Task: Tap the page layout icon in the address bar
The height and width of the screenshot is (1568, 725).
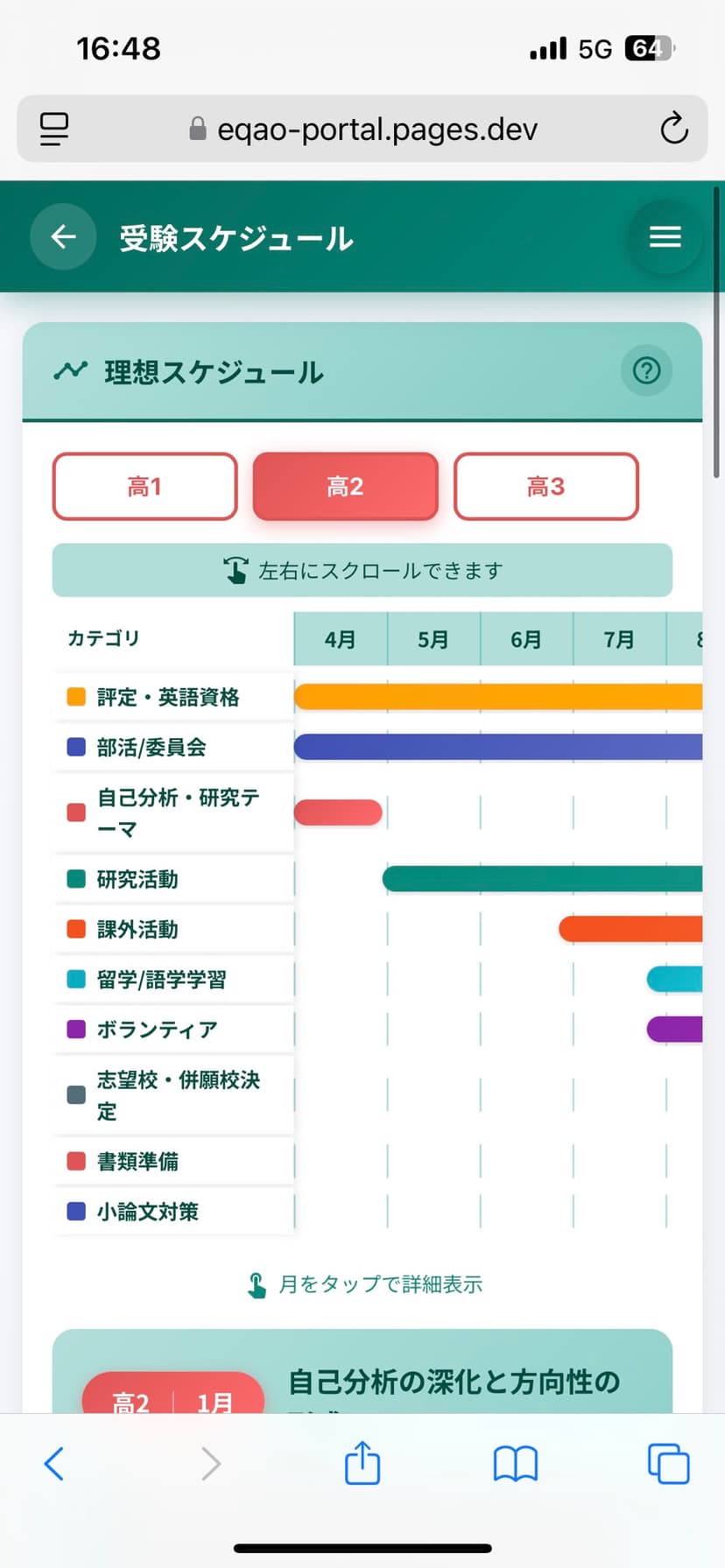Action: 53,129
